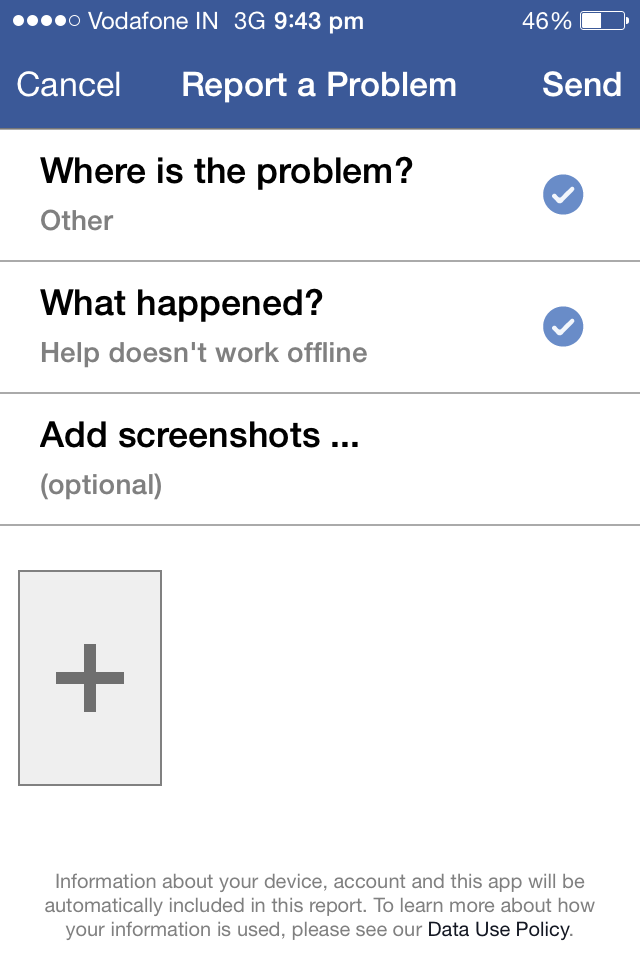Send the problem report
Viewport: 640px width, 960px height.
click(x=581, y=85)
